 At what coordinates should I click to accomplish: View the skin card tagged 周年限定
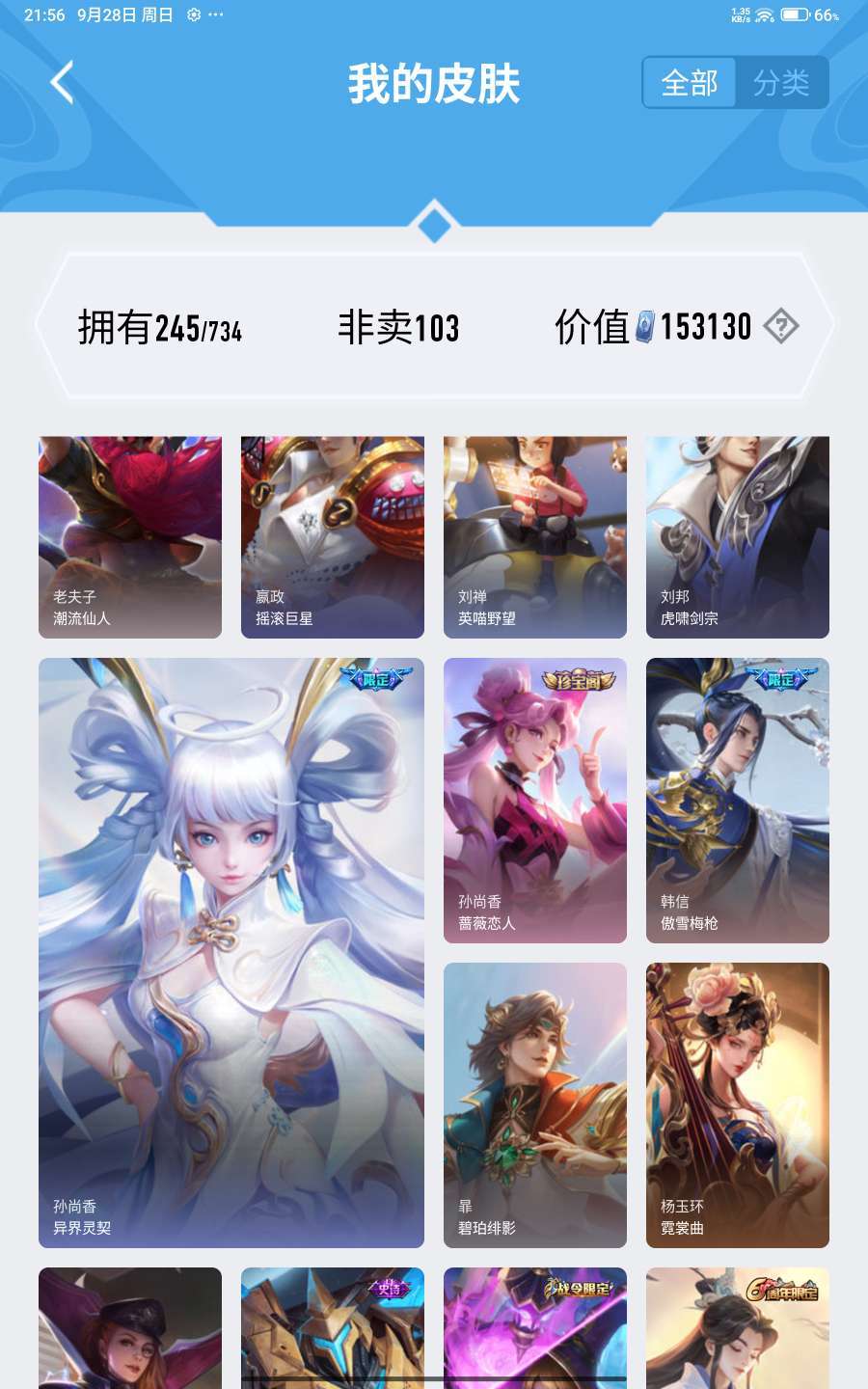pos(738,1331)
